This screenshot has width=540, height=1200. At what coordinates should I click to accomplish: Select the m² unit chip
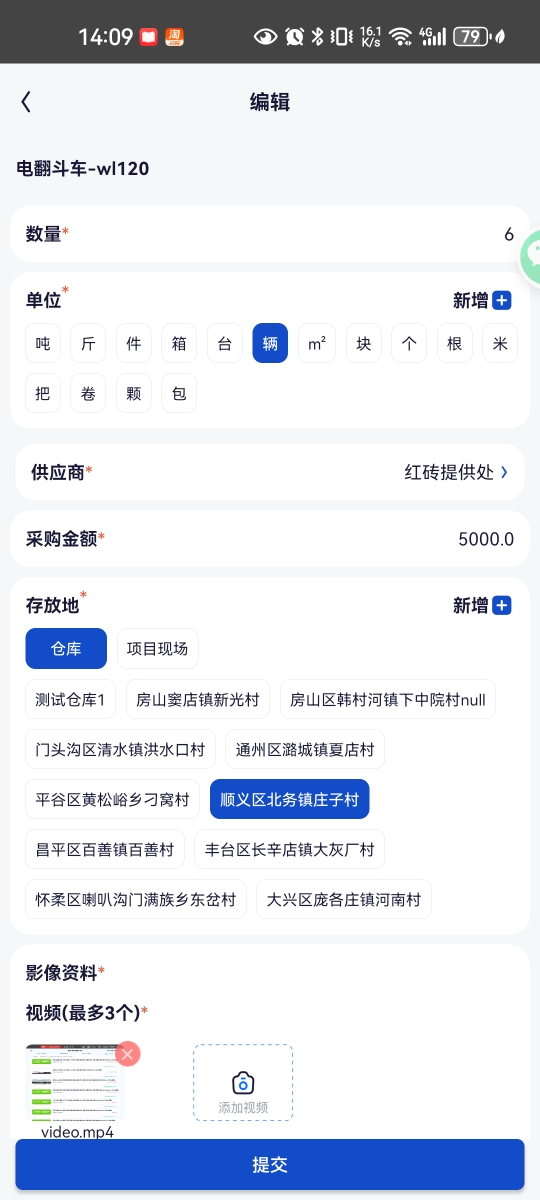[x=316, y=344]
